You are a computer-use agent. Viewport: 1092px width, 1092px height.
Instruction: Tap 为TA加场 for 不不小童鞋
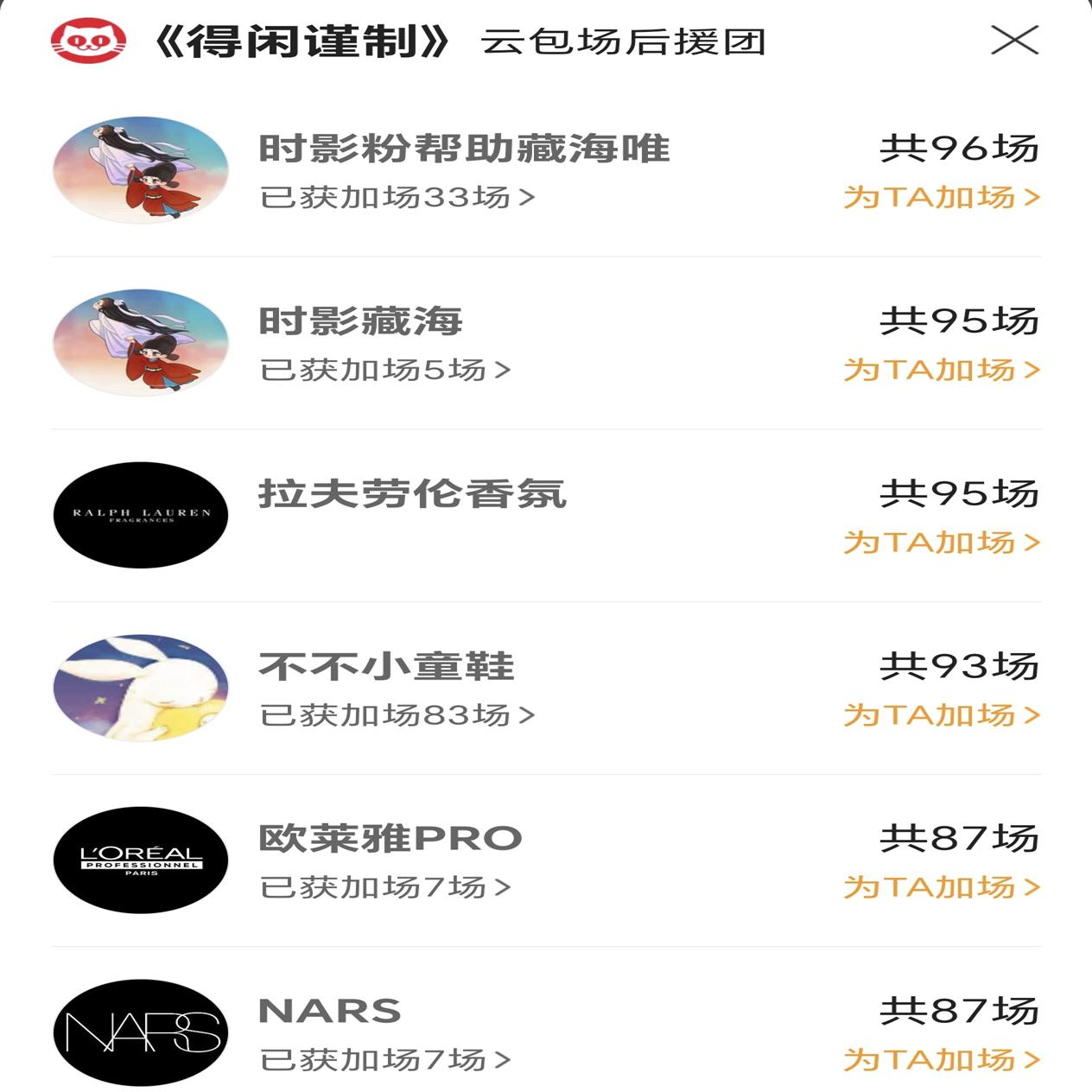point(942,715)
